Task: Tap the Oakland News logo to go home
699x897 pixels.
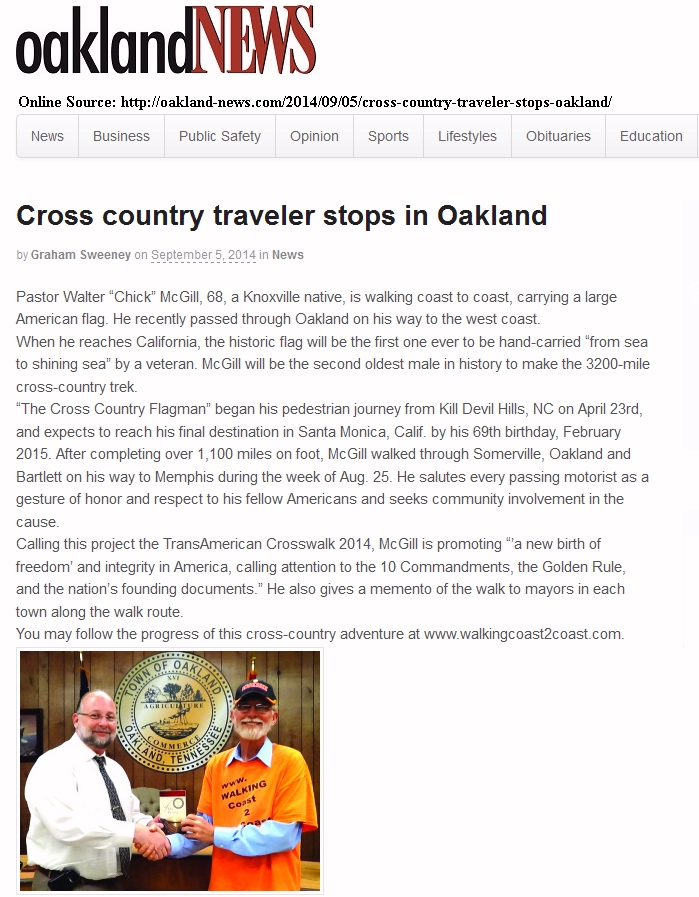Action: [165, 42]
